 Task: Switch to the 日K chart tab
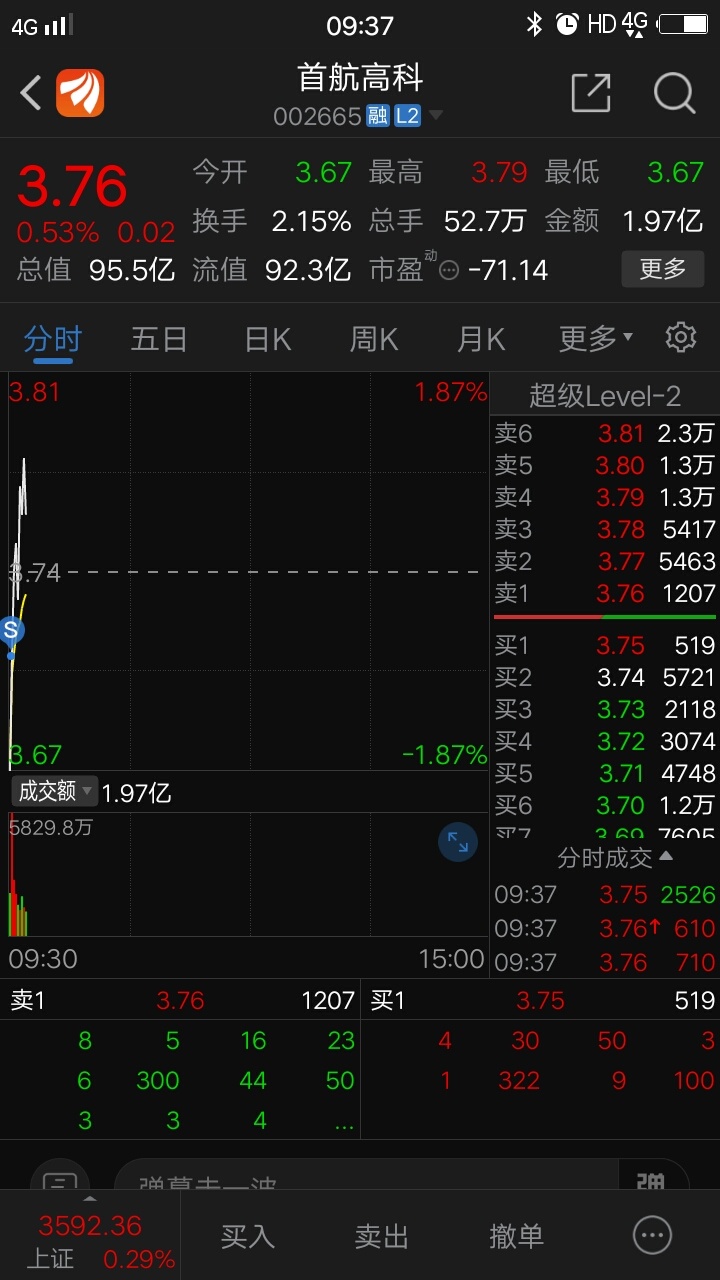point(267,339)
